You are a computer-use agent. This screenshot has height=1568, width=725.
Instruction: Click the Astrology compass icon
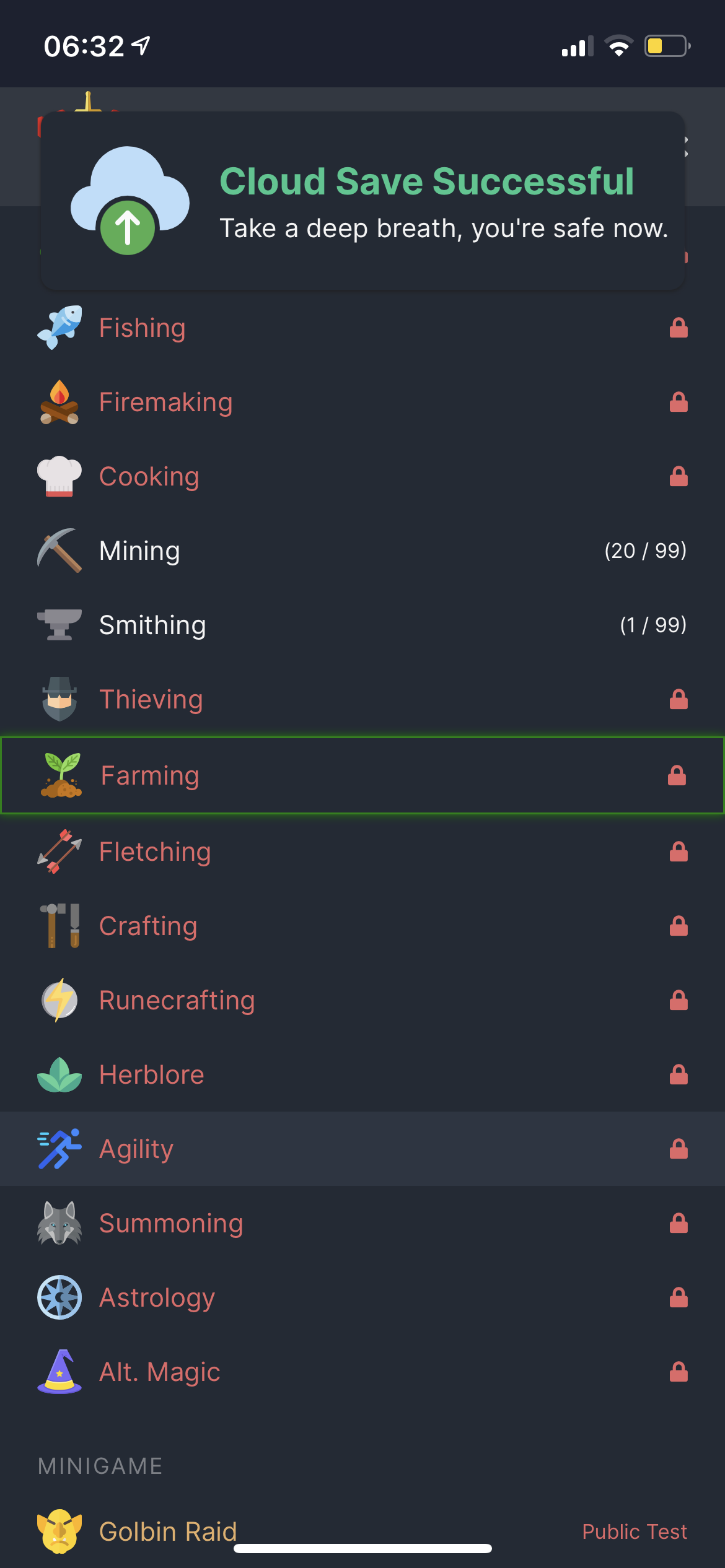pos(60,1297)
